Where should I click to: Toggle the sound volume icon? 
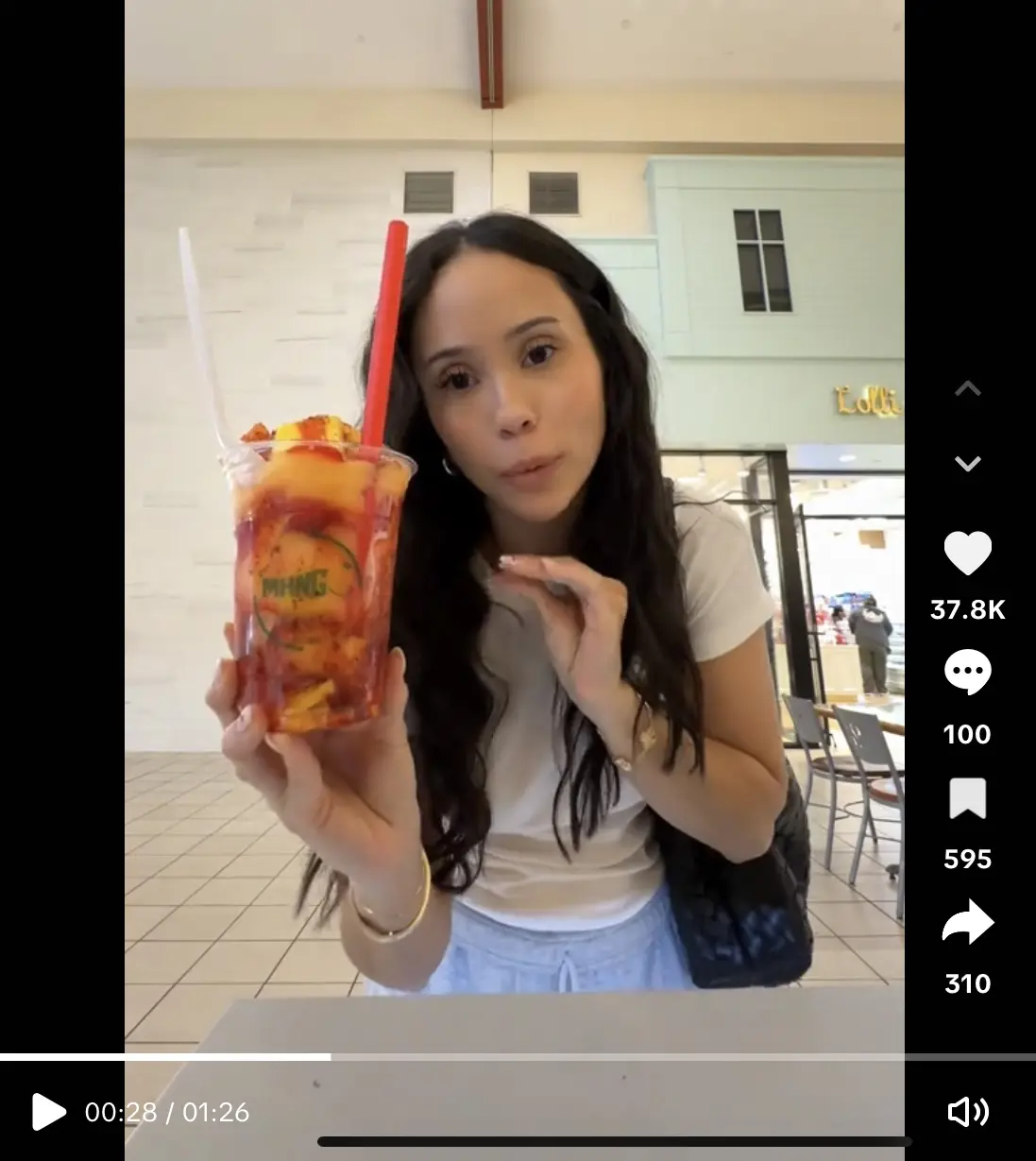[x=967, y=1112]
